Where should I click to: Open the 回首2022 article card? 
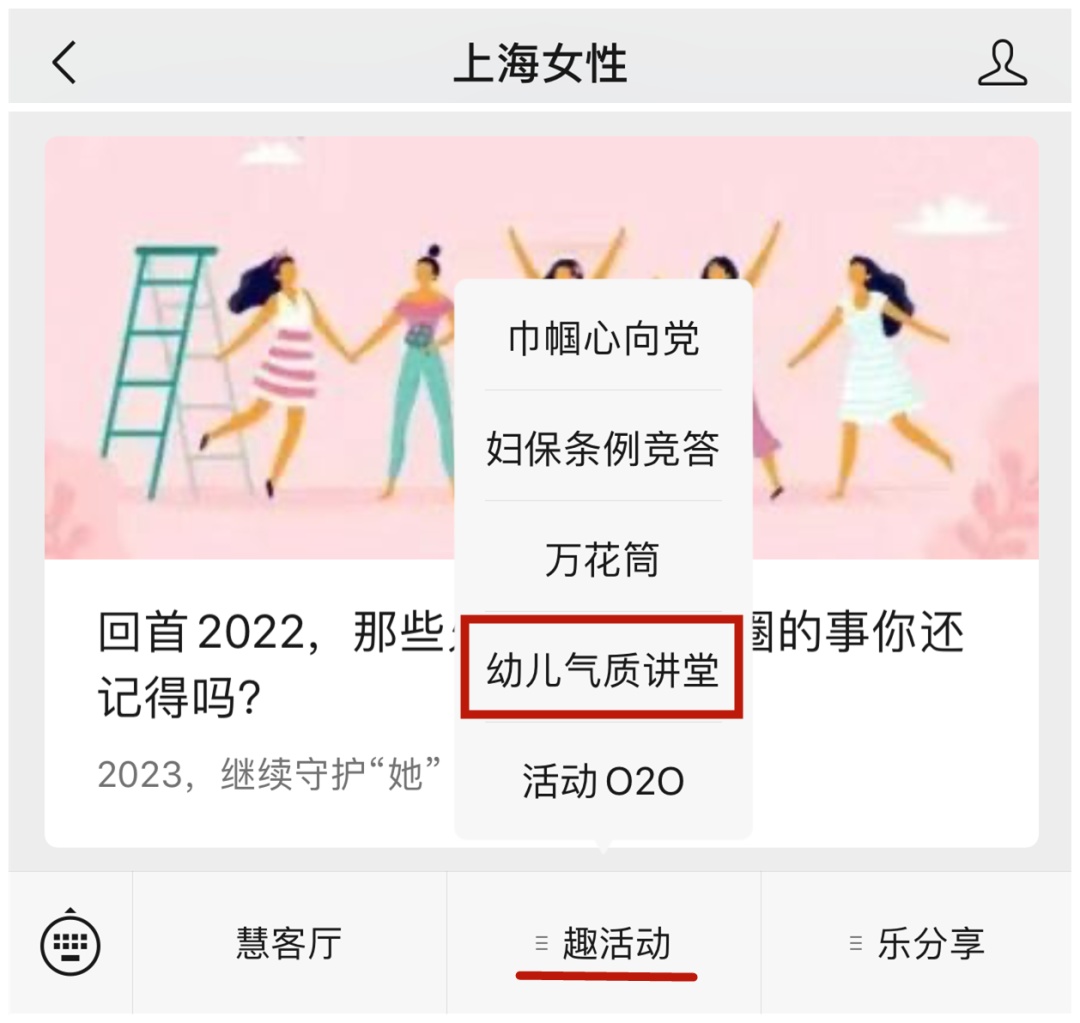250,660
